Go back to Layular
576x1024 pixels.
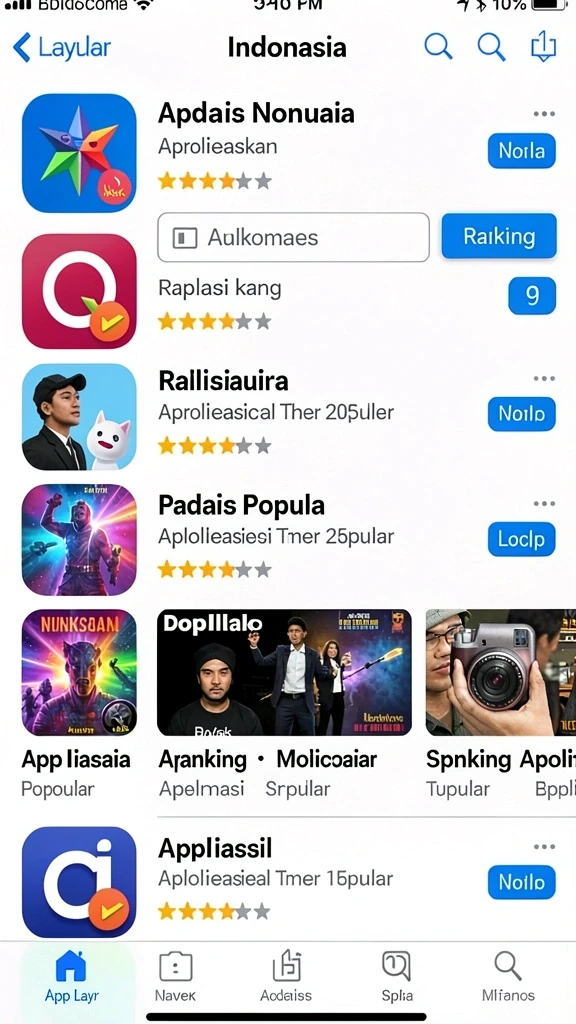(61, 48)
